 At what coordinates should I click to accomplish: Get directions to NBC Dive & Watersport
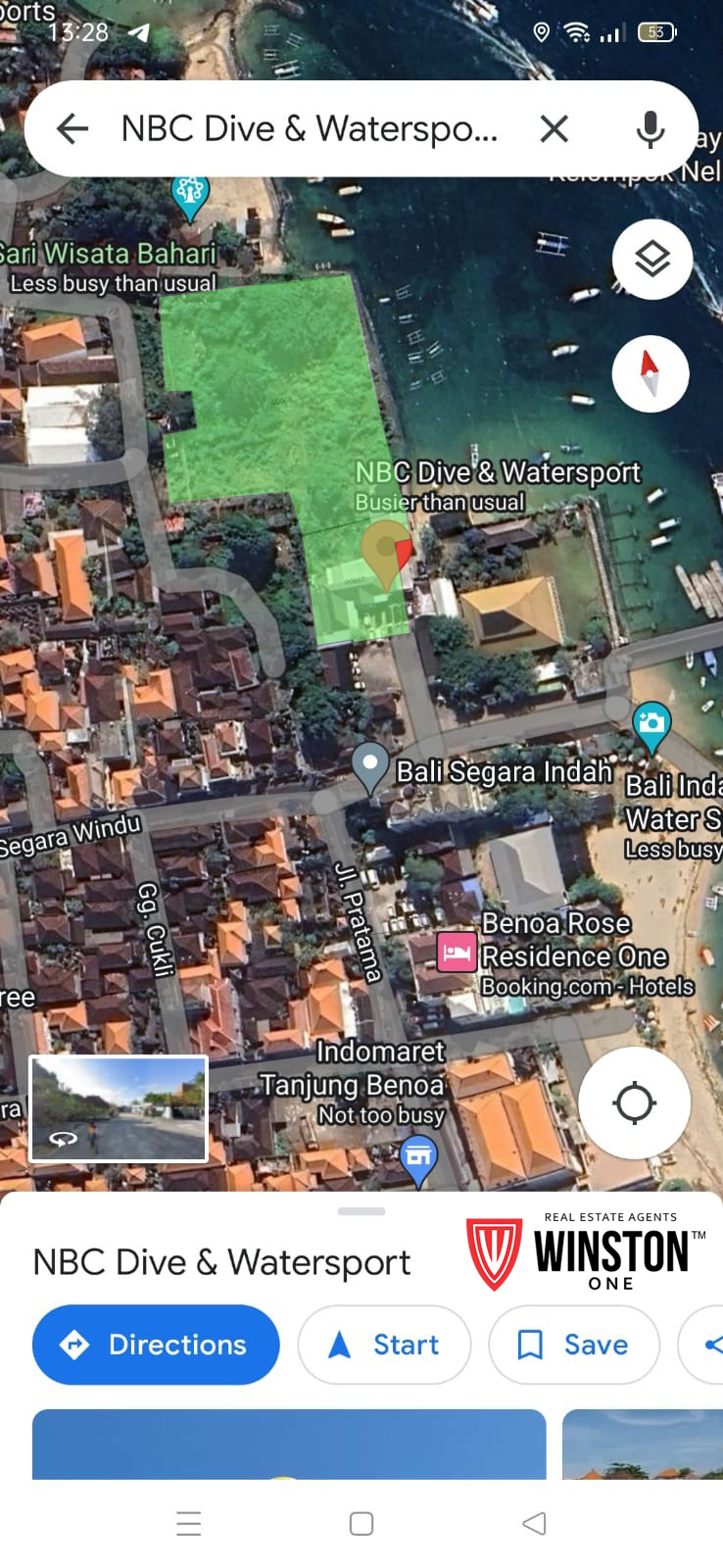coord(156,1345)
